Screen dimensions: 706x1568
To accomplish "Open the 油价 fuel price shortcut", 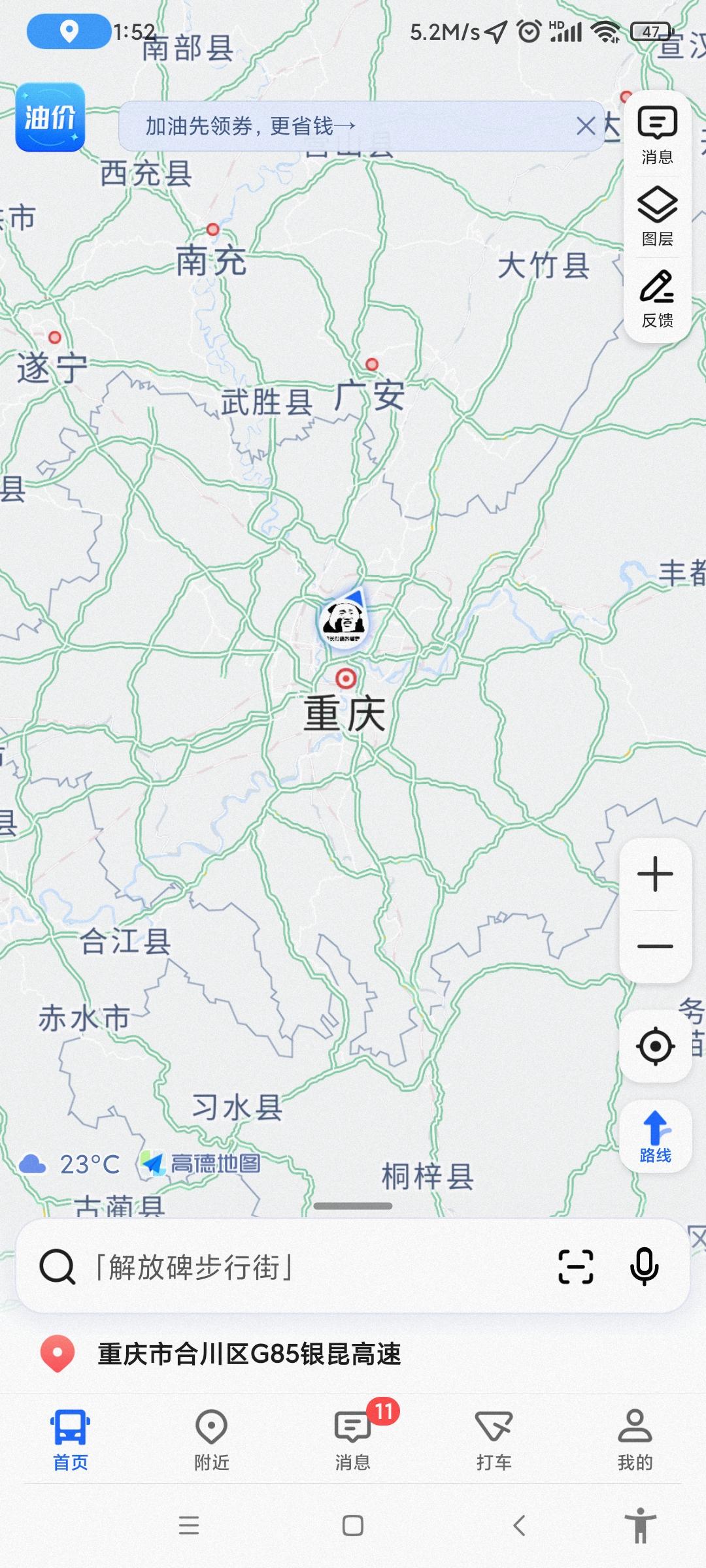I will (x=50, y=118).
